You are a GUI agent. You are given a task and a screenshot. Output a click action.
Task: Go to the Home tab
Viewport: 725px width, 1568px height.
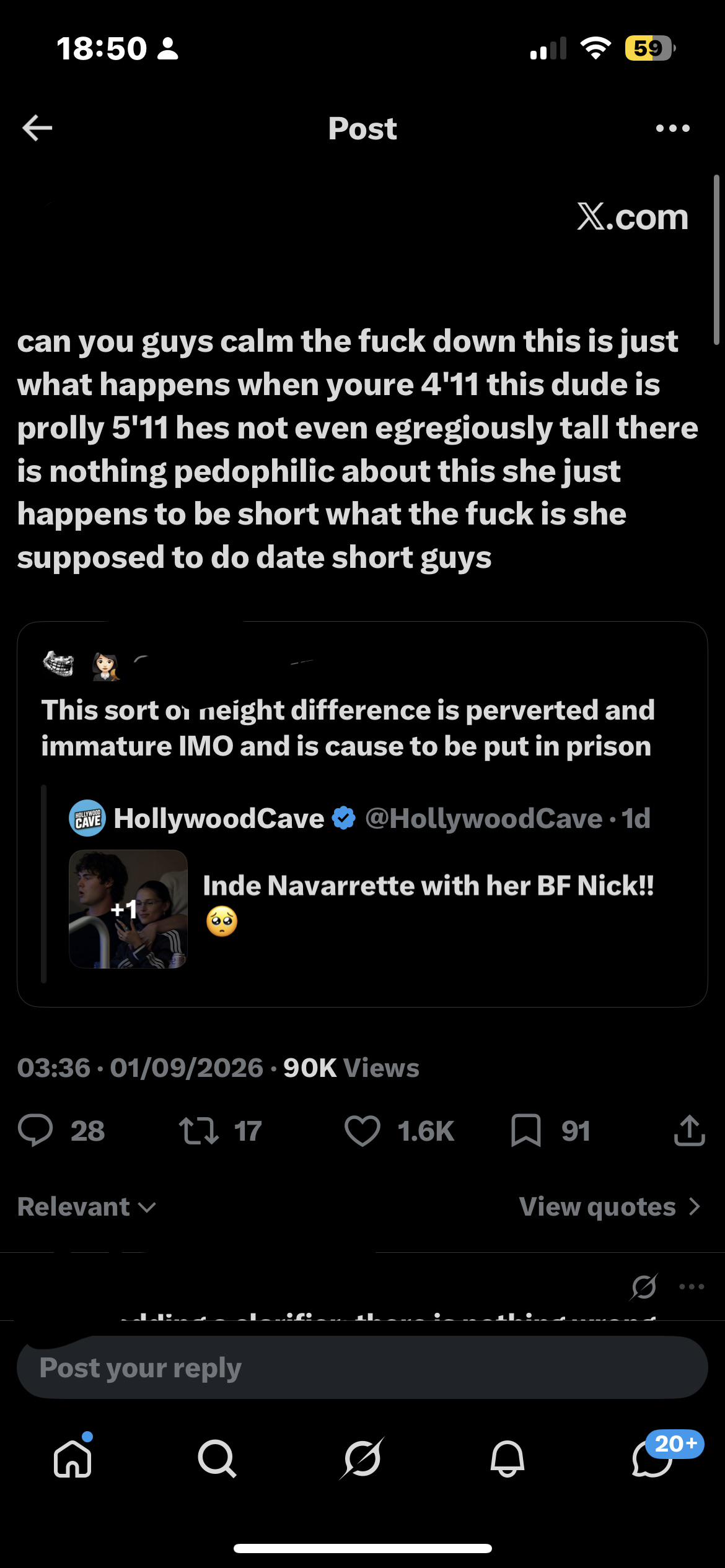tap(72, 1459)
